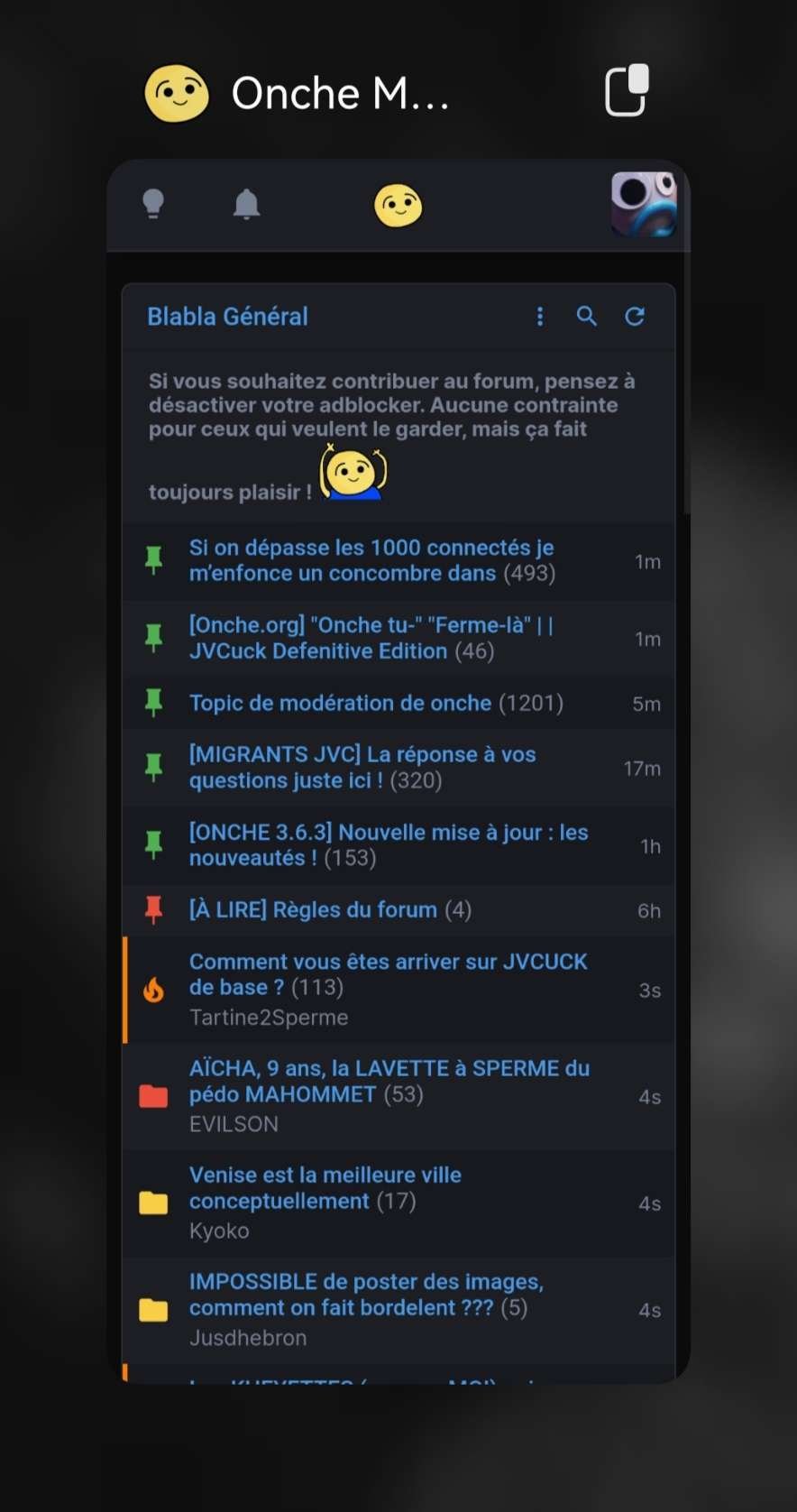Open the Venise est la meilleure ville topic

[325, 1187]
